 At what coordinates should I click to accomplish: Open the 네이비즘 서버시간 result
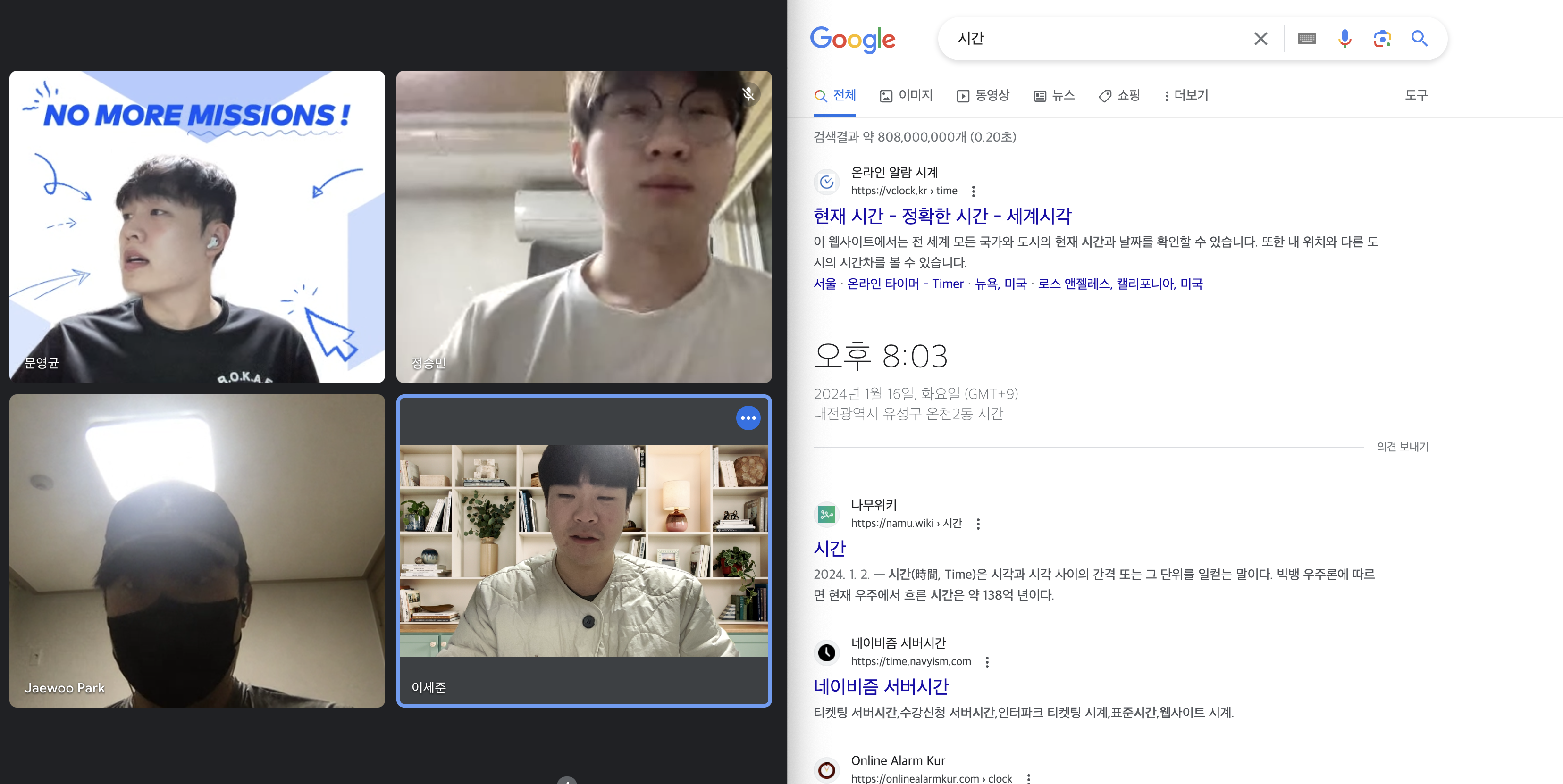tap(881, 686)
